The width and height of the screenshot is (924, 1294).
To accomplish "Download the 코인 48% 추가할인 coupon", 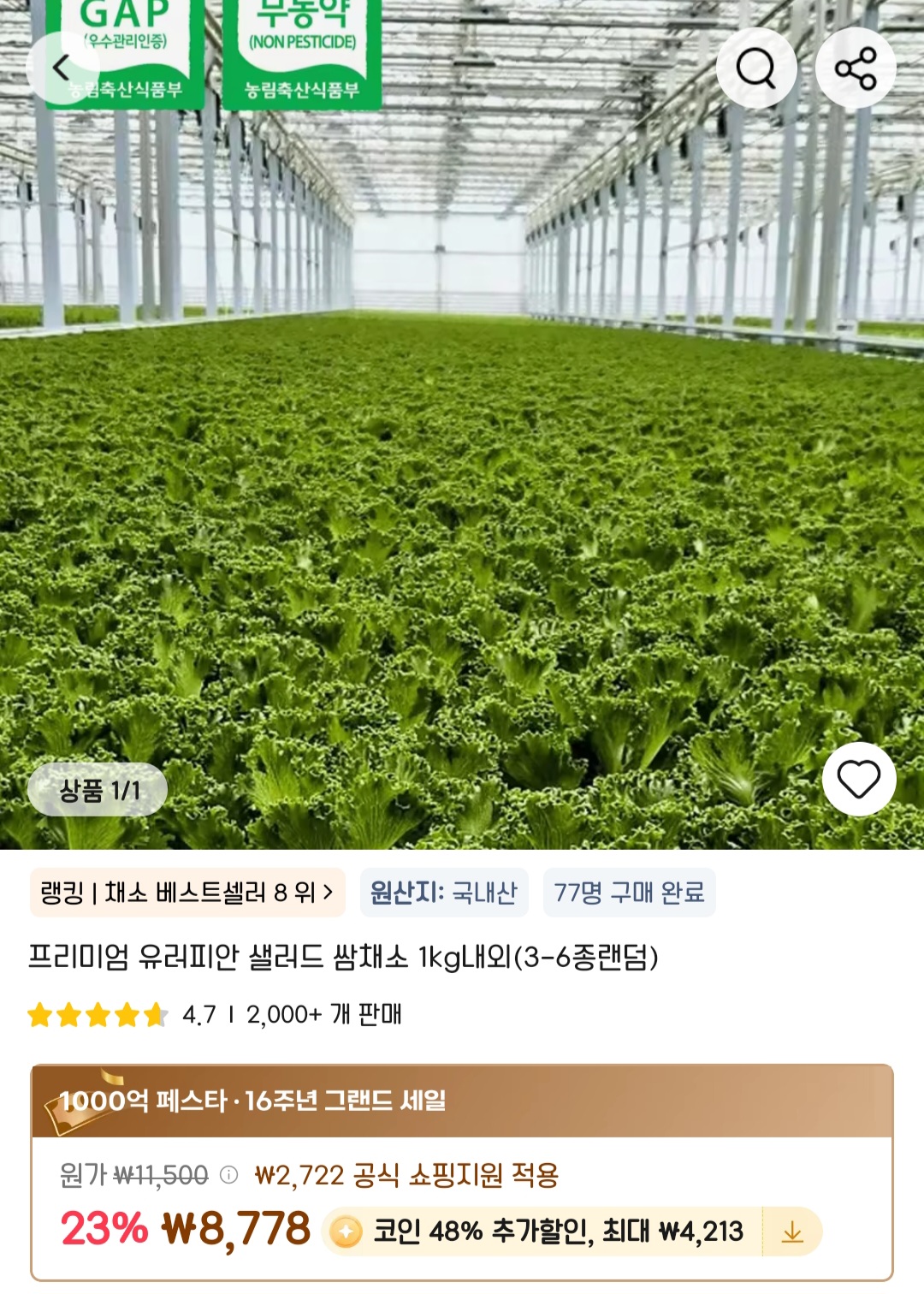I will 792,1232.
